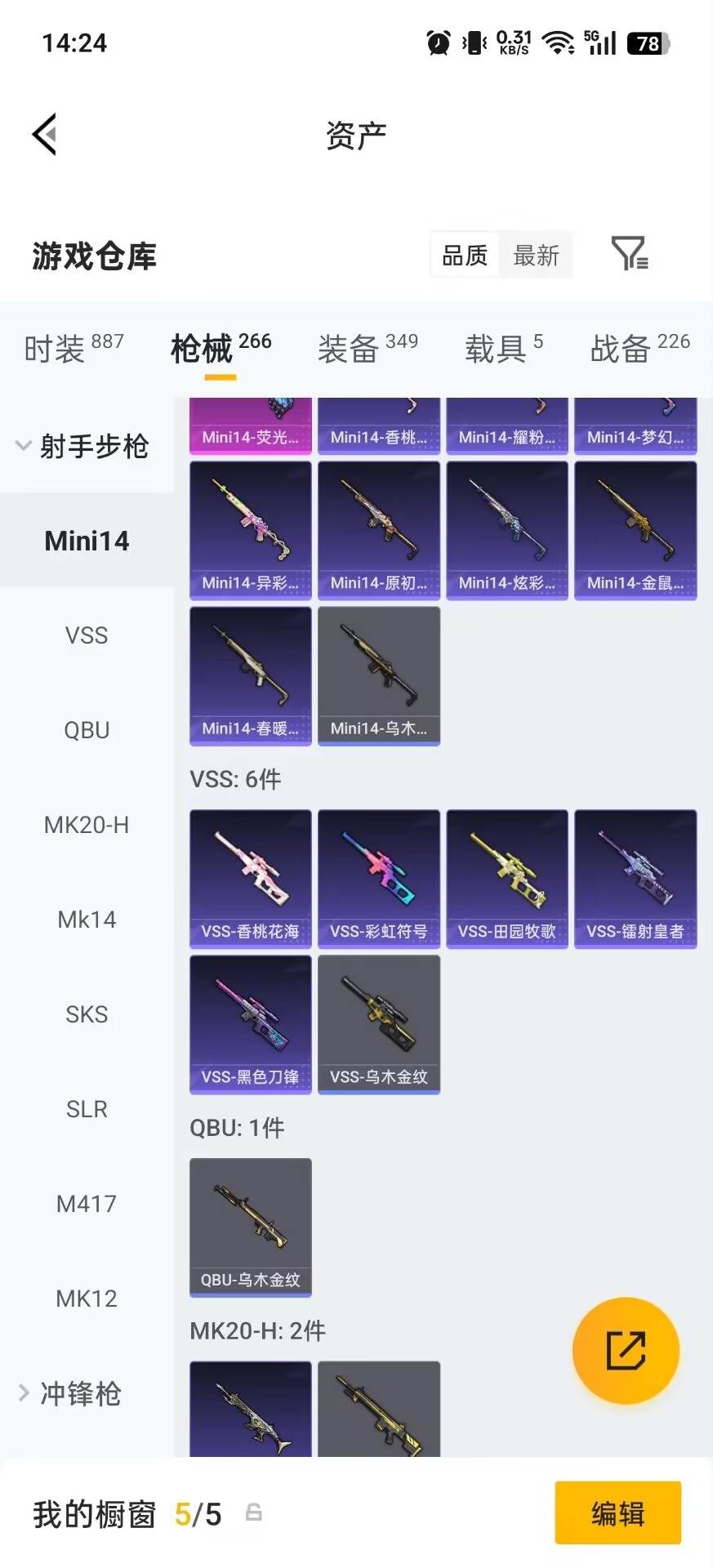713x1568 pixels.
Task: Tap the orange share floating button
Action: tap(626, 1351)
